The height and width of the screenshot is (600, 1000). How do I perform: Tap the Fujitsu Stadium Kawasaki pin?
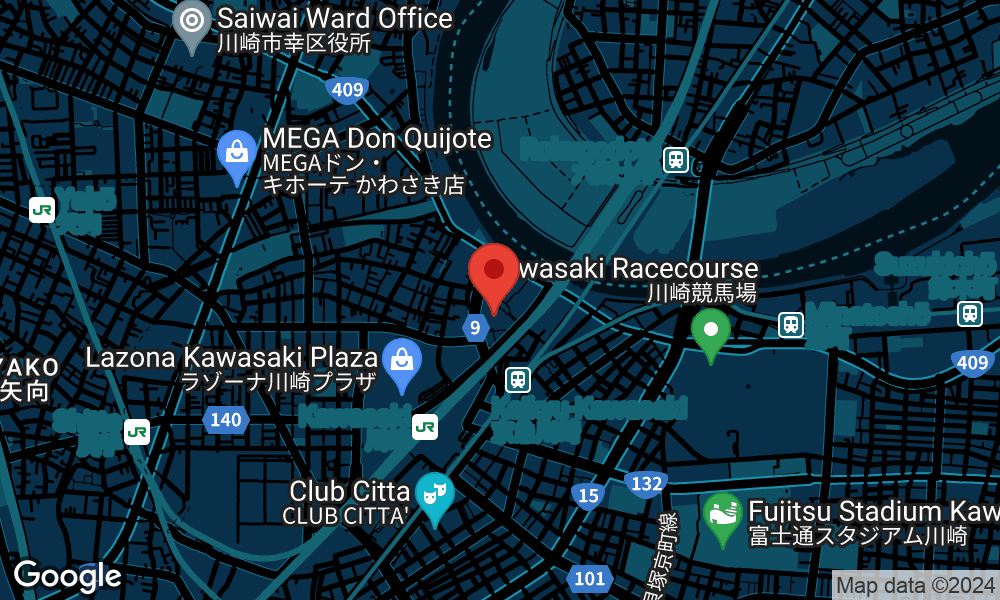[722, 516]
